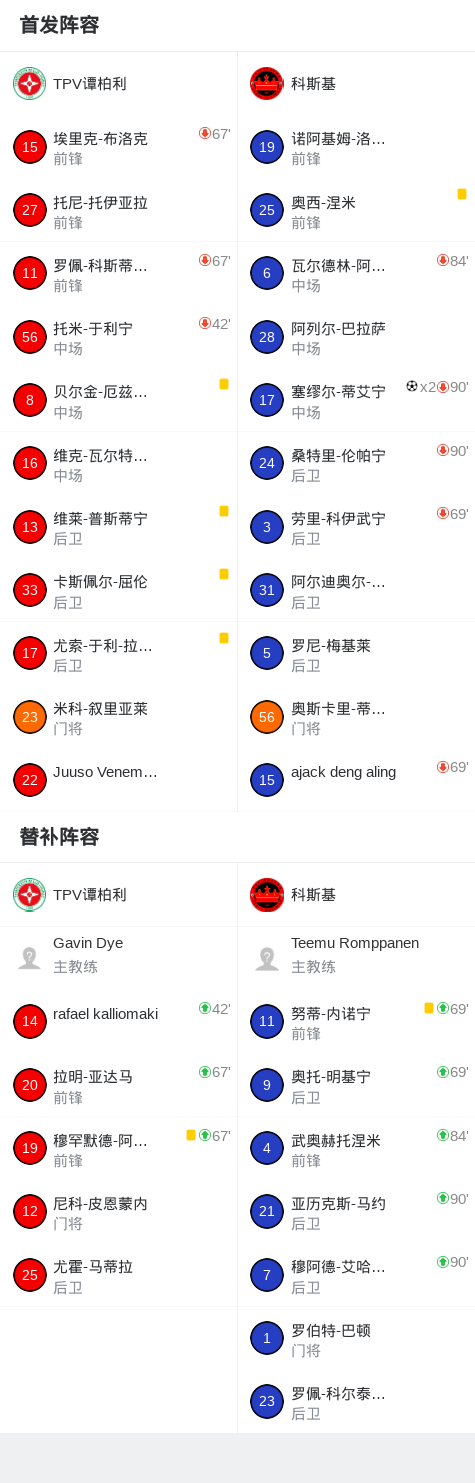View player 埃里克-布洛克 details
475x1483 pixels.
tap(118, 147)
